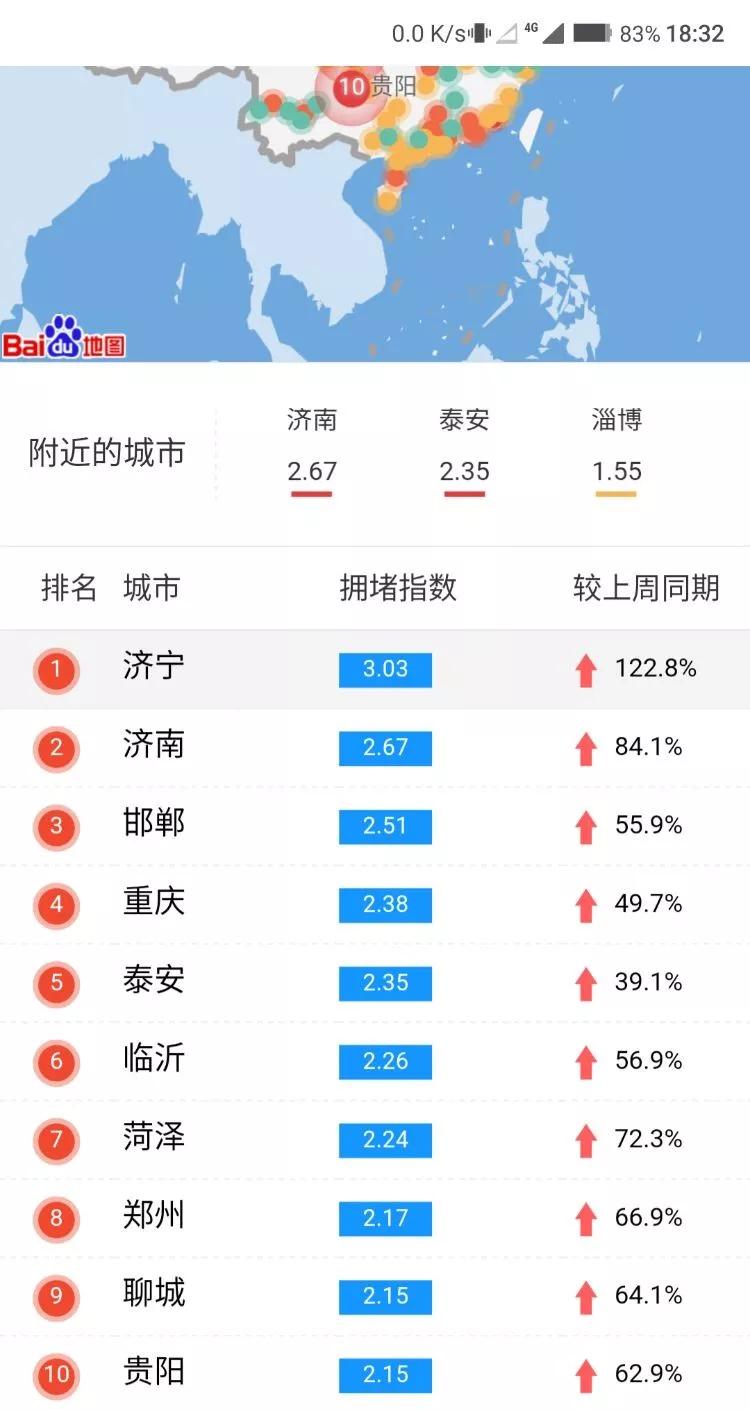Screen dimensions: 750x1410
Task: Choose nearby city 淄博 with index 1.55
Action: (x=616, y=450)
